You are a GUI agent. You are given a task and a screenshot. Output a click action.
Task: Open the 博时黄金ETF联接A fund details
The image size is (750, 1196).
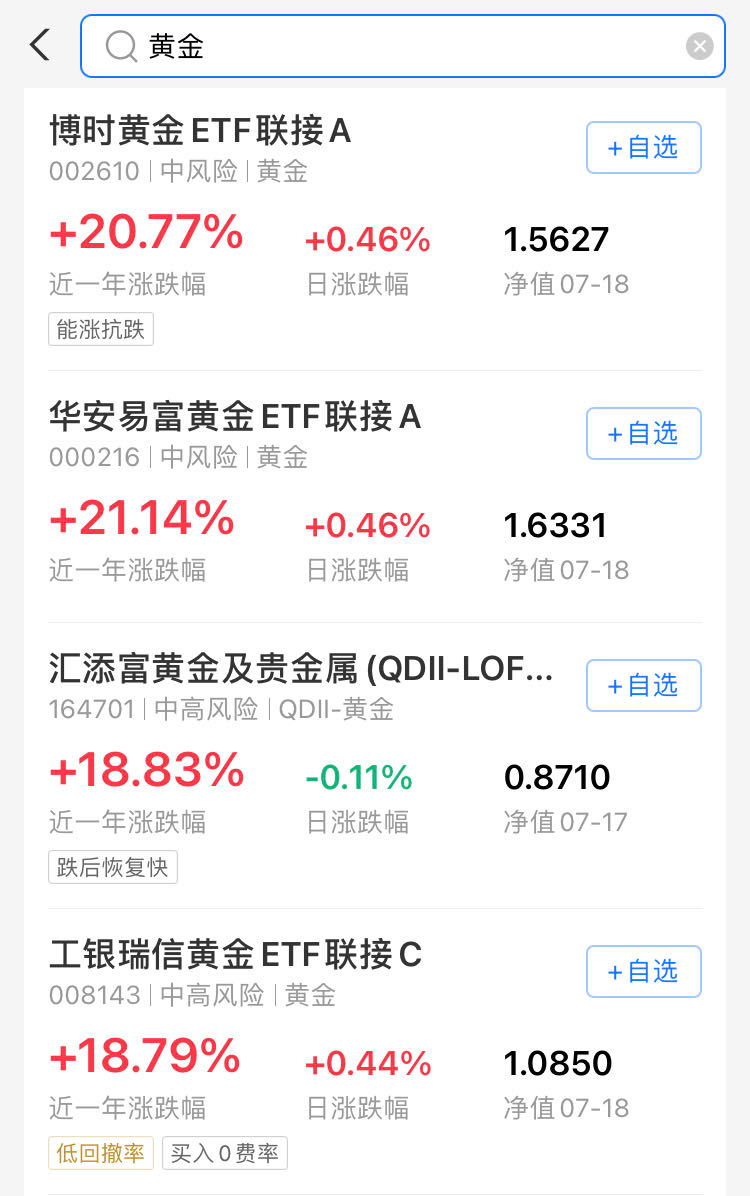(200, 131)
